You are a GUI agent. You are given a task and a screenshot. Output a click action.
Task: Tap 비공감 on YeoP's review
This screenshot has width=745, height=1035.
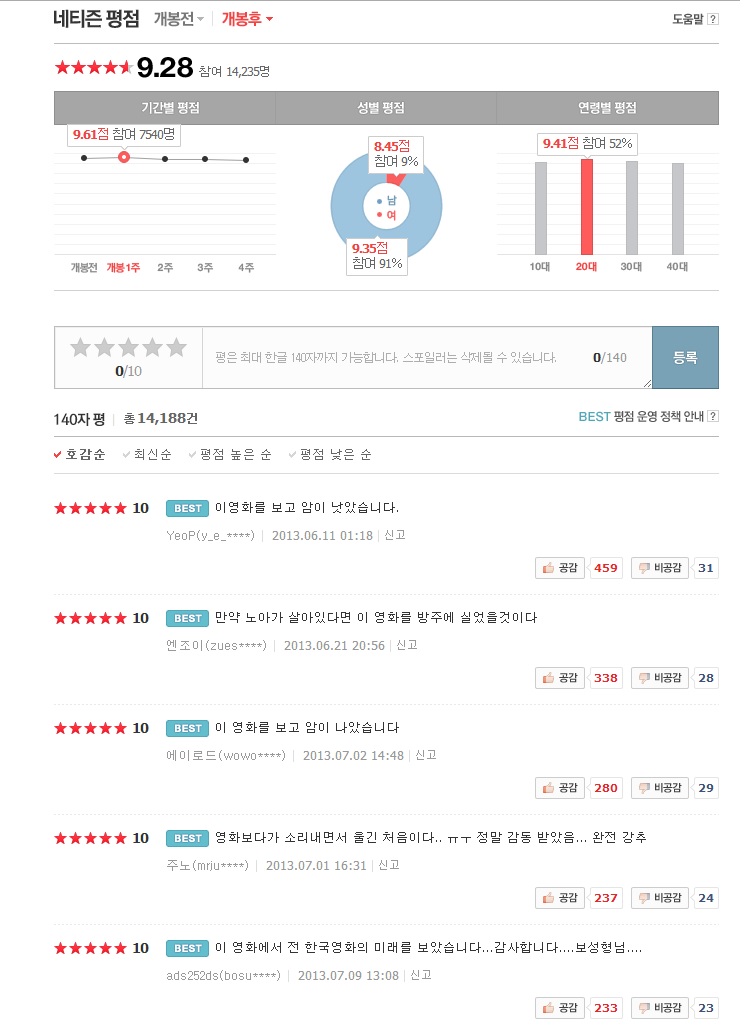(x=660, y=568)
